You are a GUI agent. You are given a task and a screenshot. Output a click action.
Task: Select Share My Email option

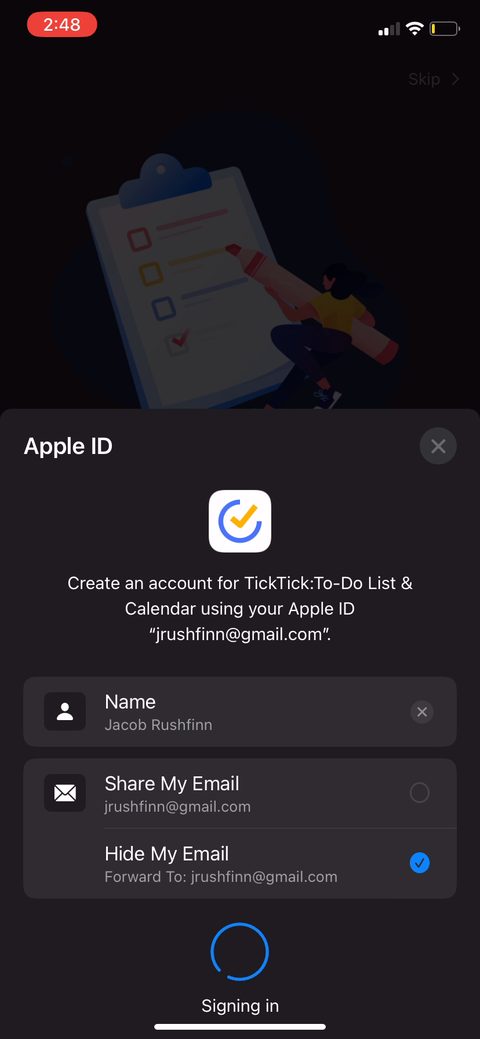pyautogui.click(x=240, y=793)
